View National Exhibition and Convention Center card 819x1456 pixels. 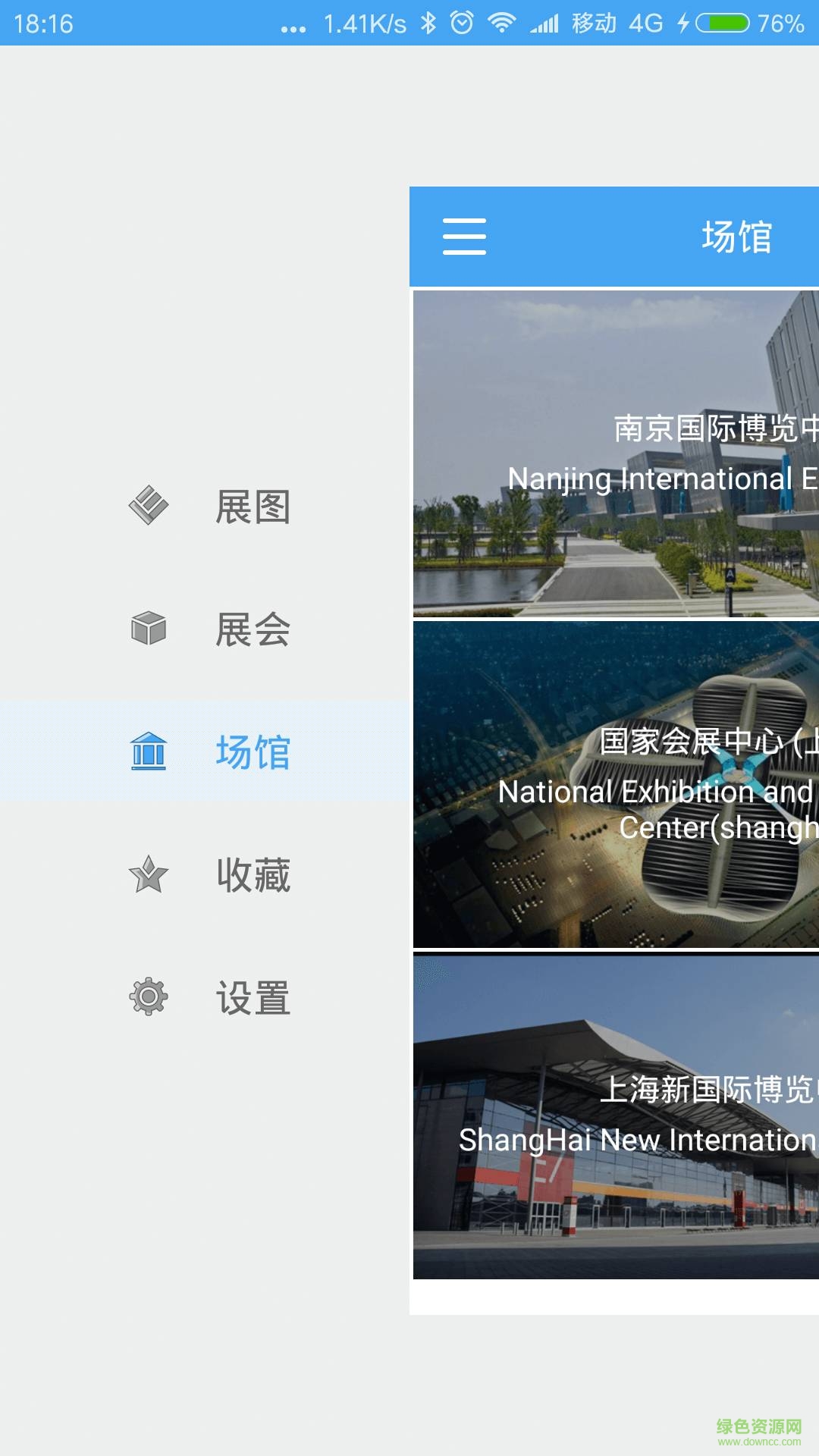[x=616, y=784]
